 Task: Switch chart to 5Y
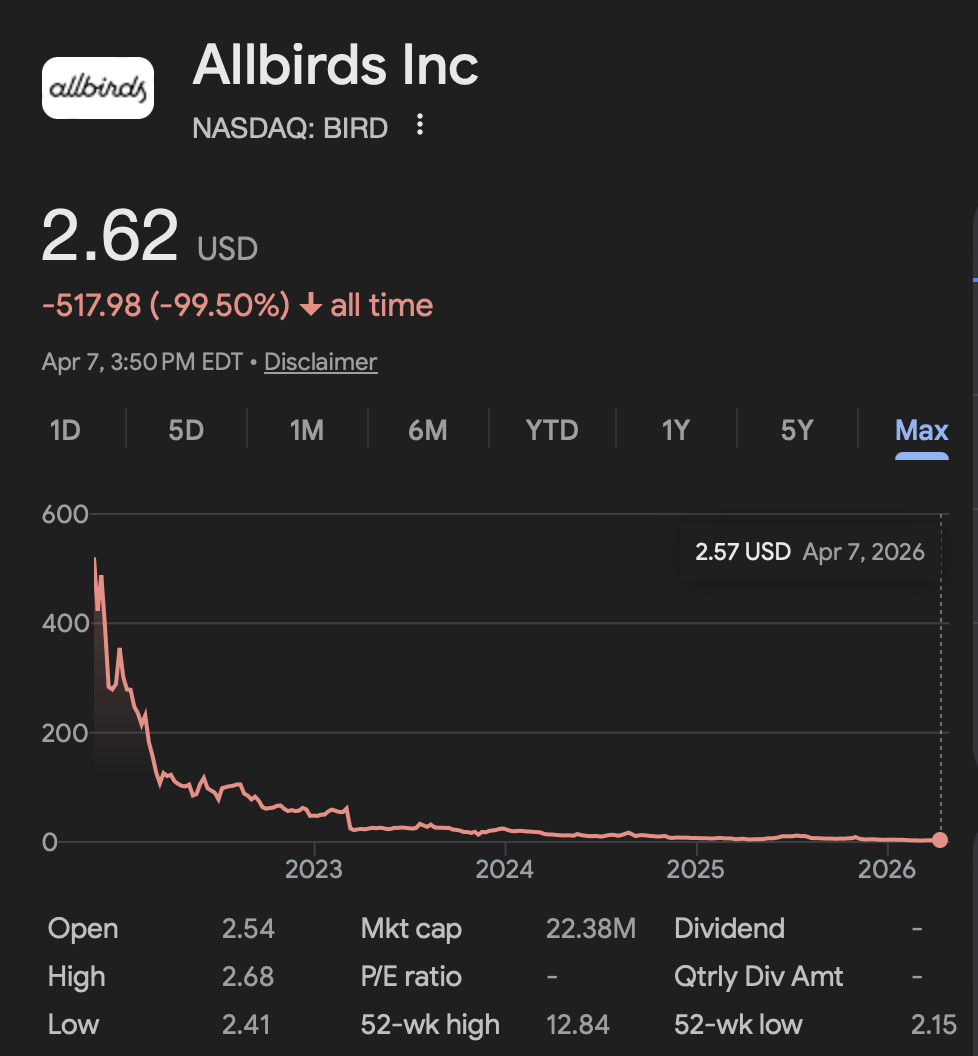[797, 431]
